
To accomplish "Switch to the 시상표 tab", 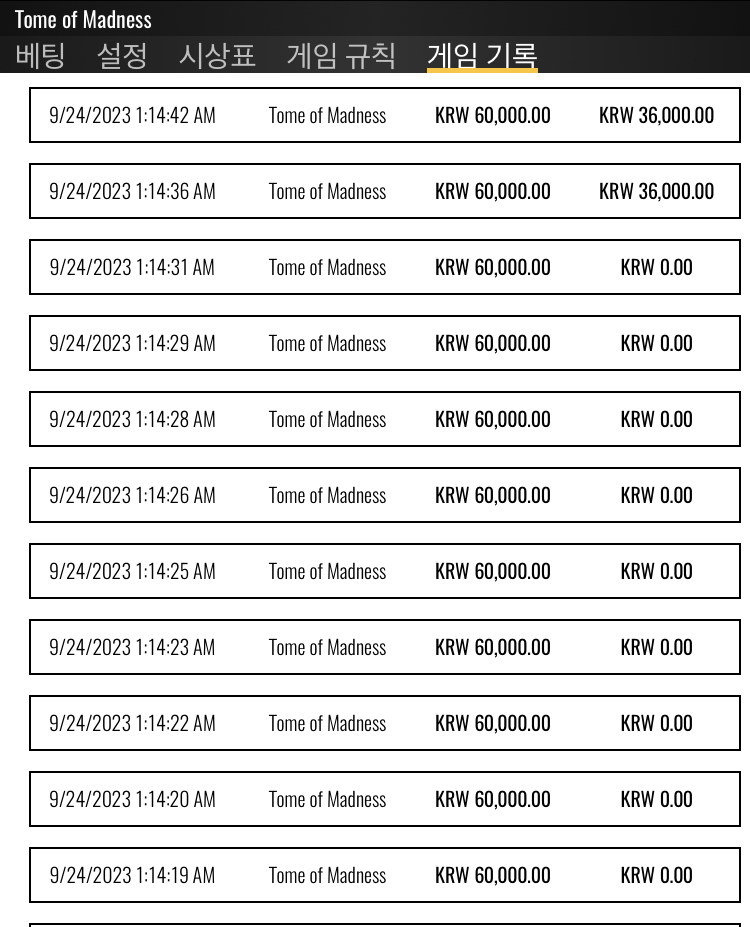I will point(217,56).
